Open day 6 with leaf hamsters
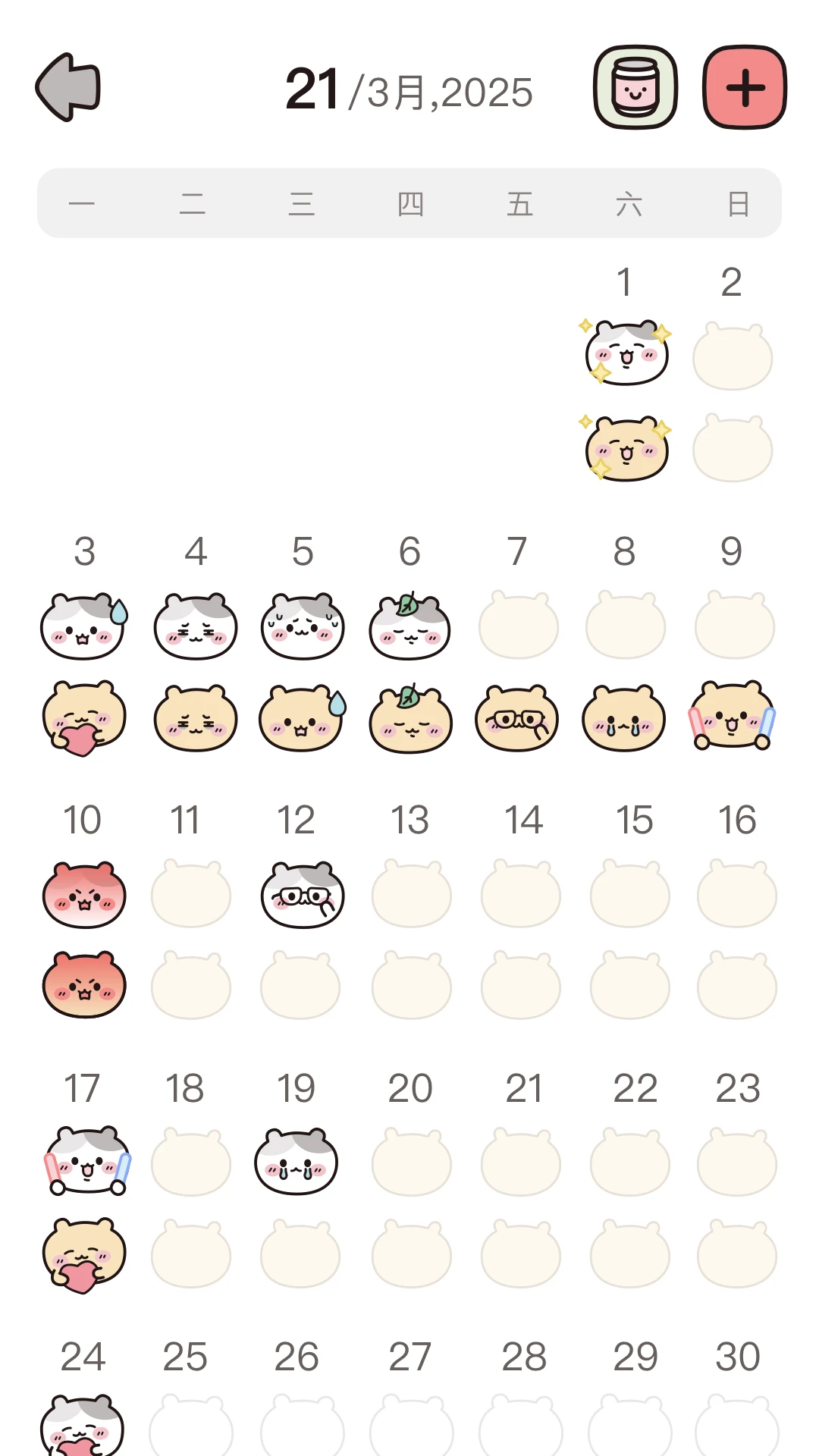The image size is (819, 1456). (409, 626)
